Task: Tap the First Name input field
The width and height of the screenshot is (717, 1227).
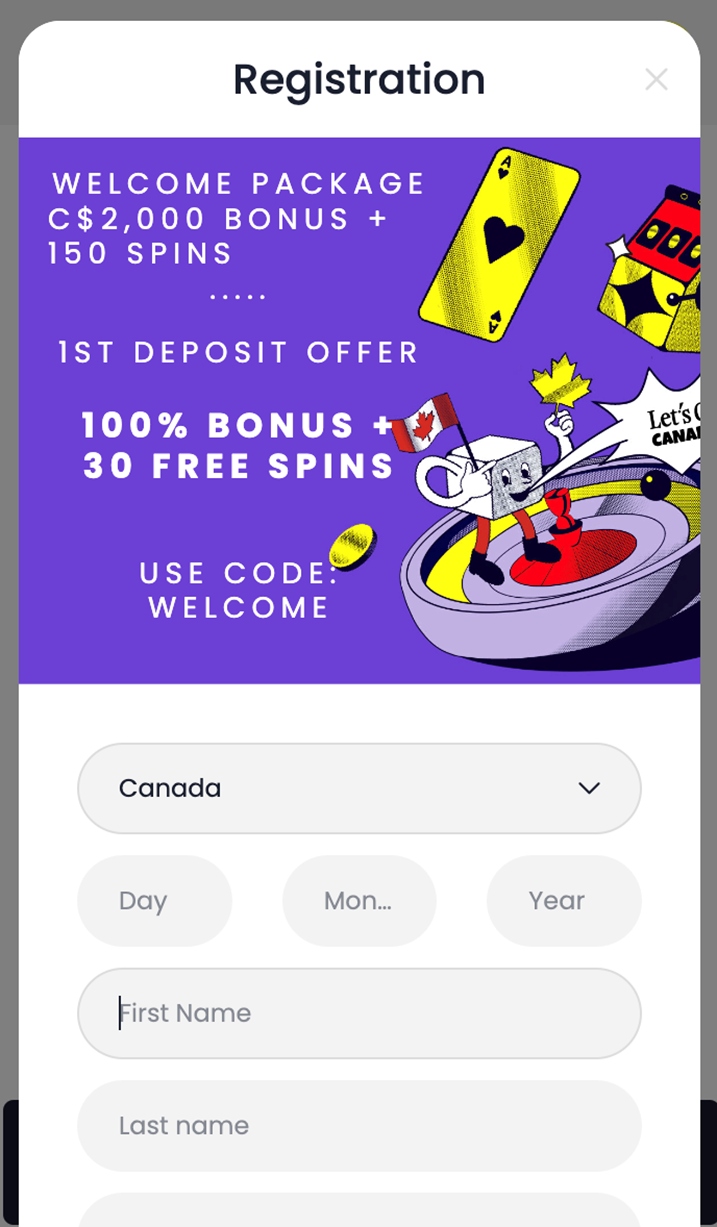Action: click(359, 1013)
